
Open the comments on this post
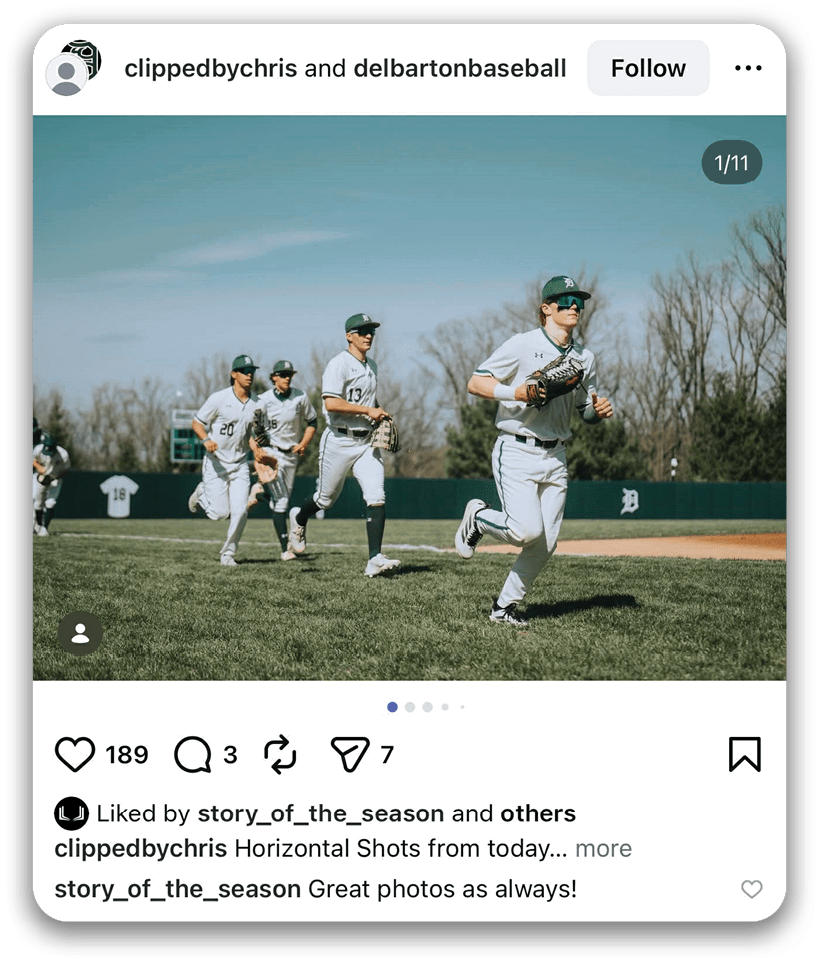(x=192, y=754)
